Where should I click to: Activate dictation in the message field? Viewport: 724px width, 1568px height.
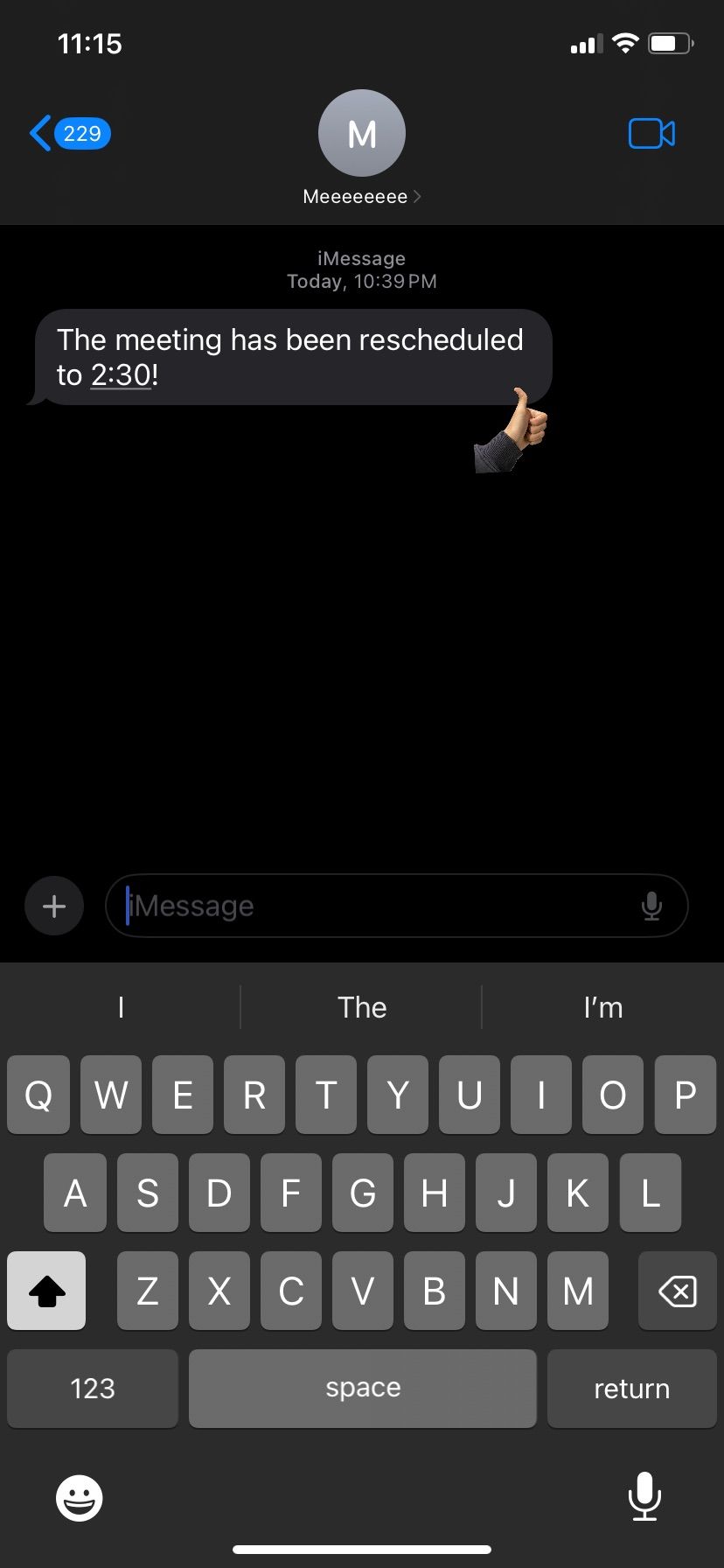[x=651, y=906]
